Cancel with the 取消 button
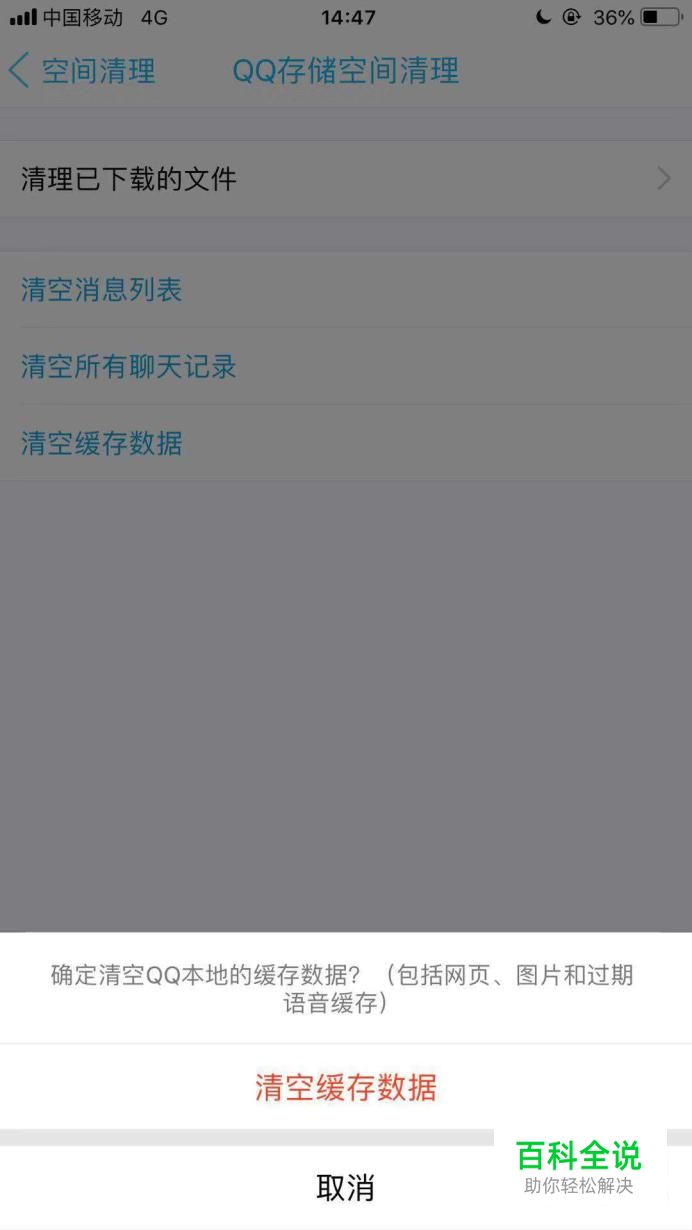The height and width of the screenshot is (1230, 692). click(x=346, y=1188)
